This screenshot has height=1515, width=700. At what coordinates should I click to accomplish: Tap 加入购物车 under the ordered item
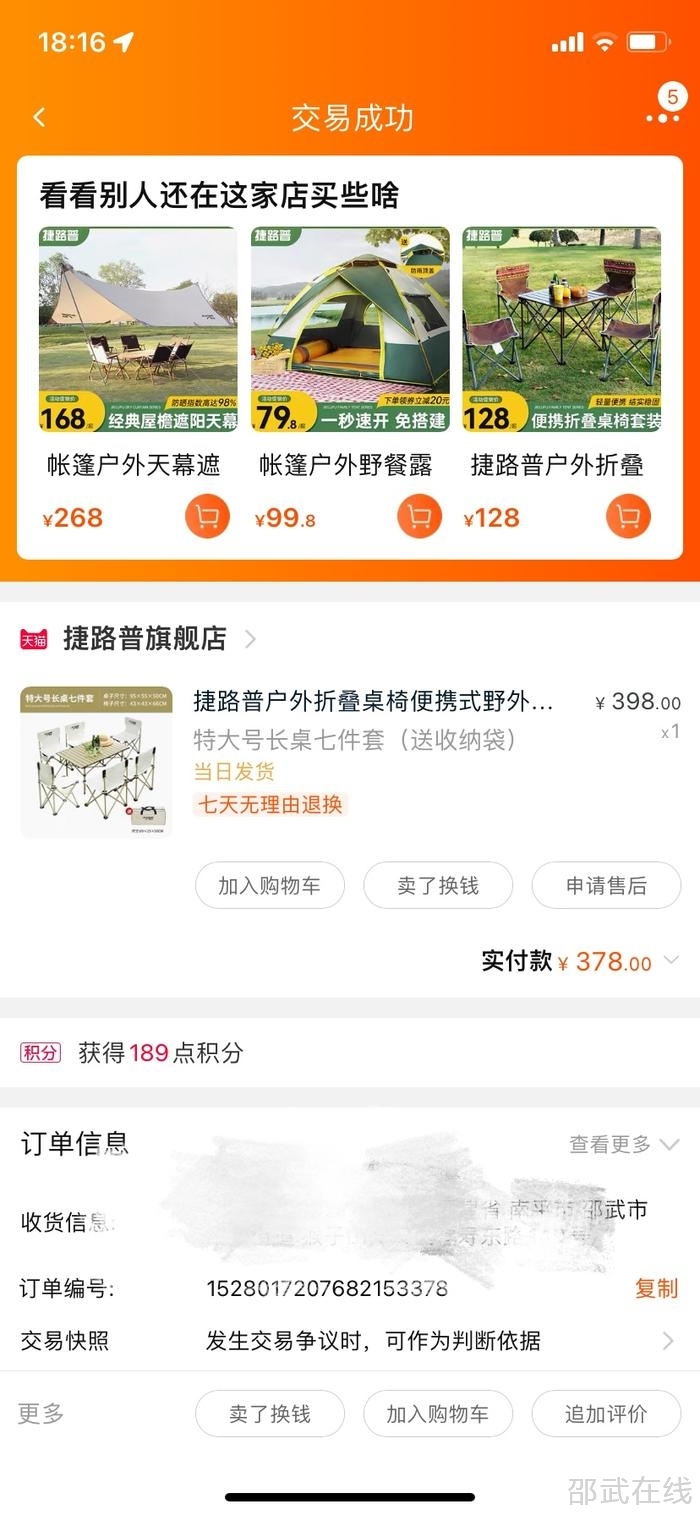pos(270,886)
